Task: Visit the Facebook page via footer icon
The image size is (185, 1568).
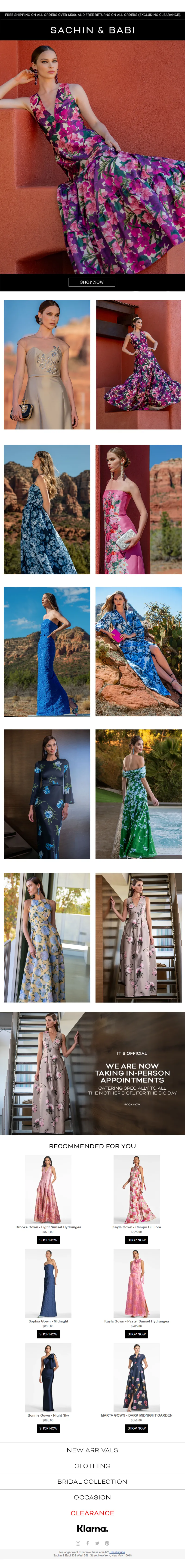Action: pos(88,1543)
